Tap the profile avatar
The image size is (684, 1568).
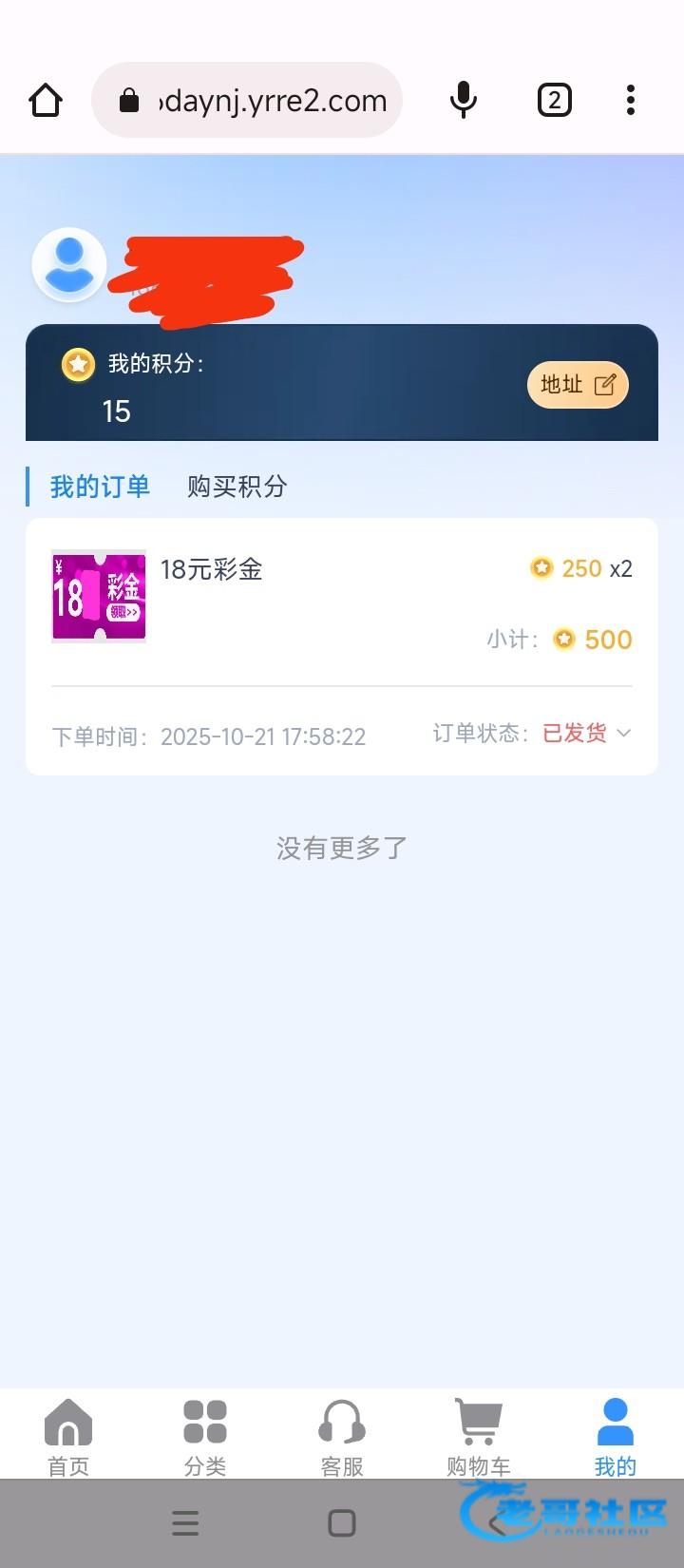click(x=69, y=265)
